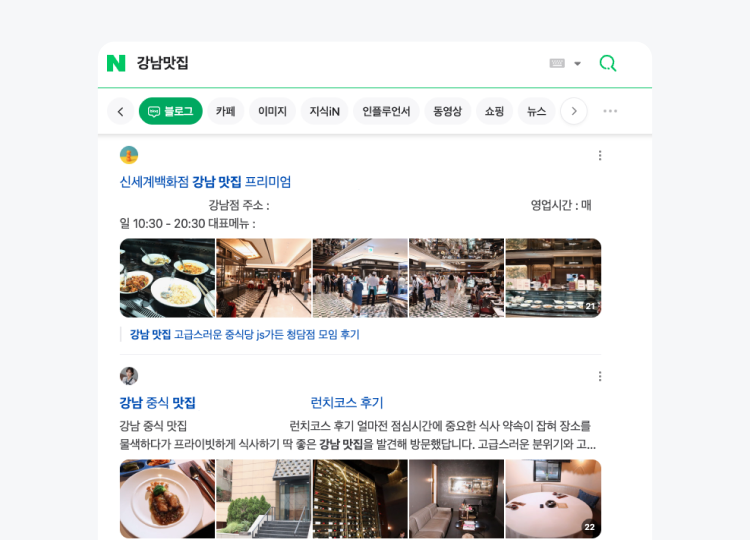Switch to the 쇼핑 tab
Screen dimensions: 750x540
(x=494, y=111)
